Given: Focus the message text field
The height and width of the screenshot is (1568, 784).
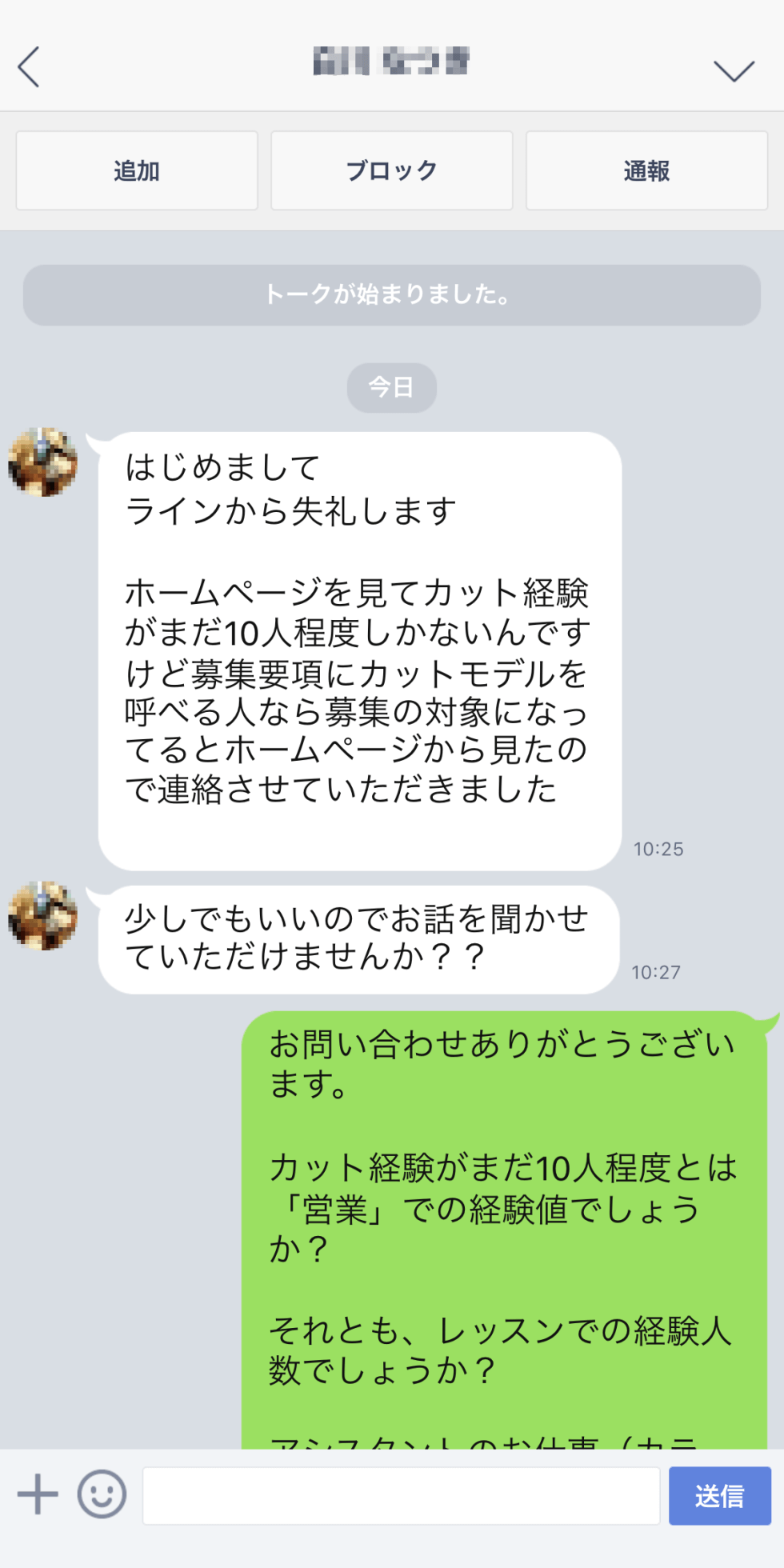Looking at the screenshot, I should click(x=401, y=1495).
